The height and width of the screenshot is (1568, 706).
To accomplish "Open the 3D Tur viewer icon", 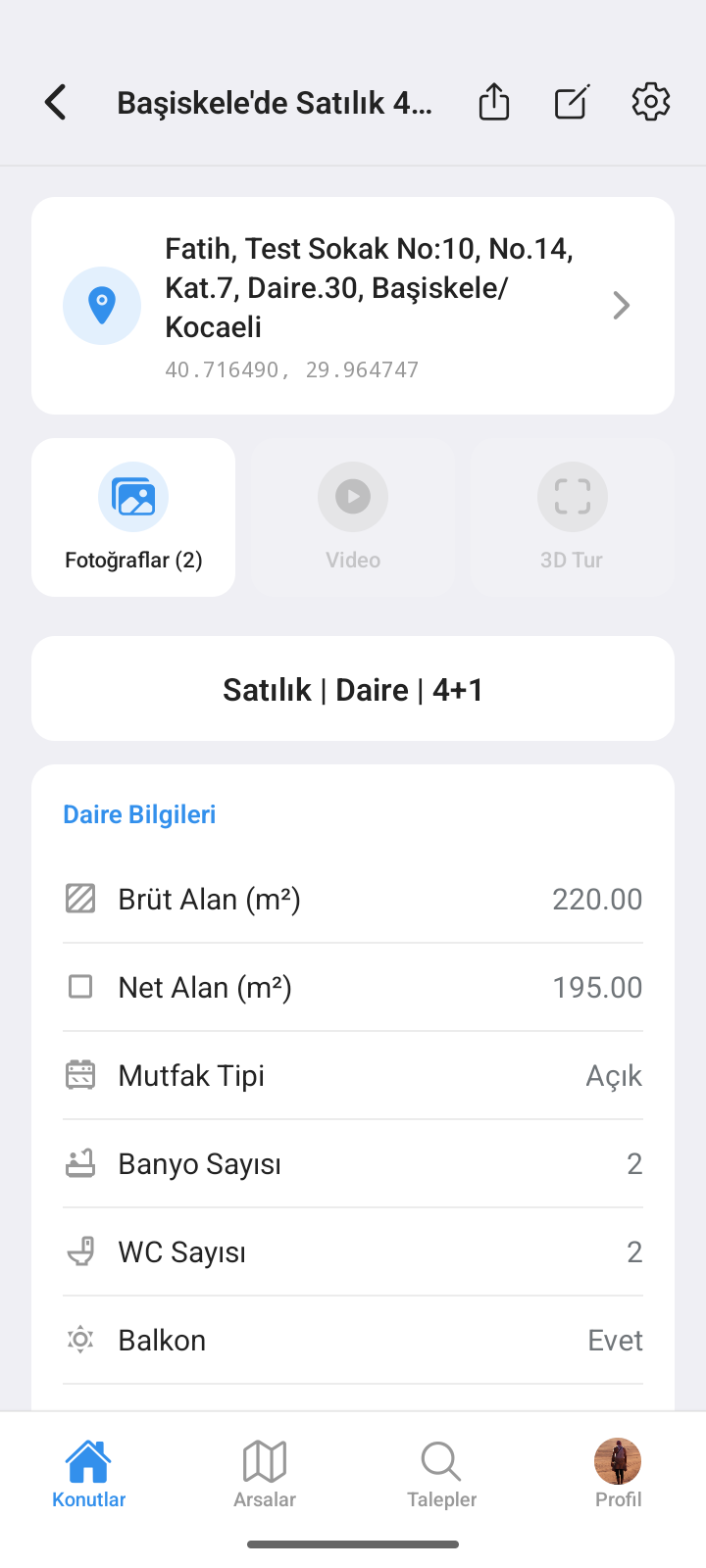I will click(572, 496).
